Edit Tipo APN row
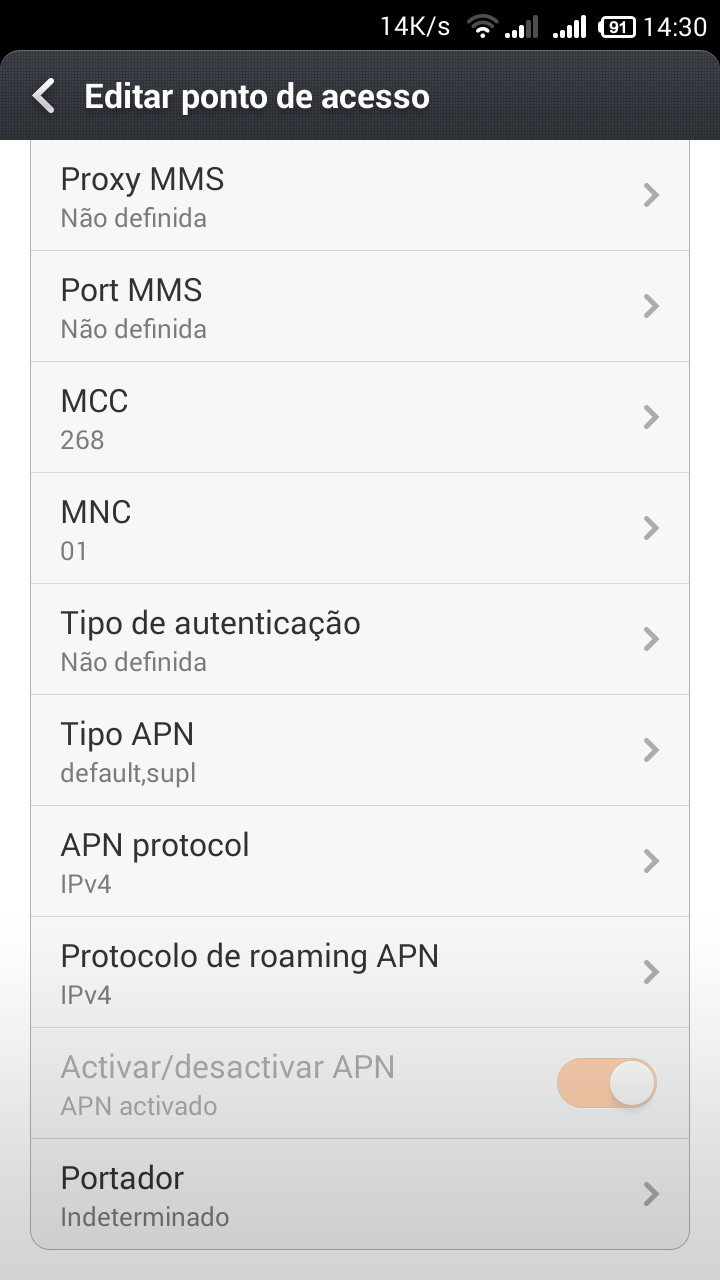 tap(360, 750)
